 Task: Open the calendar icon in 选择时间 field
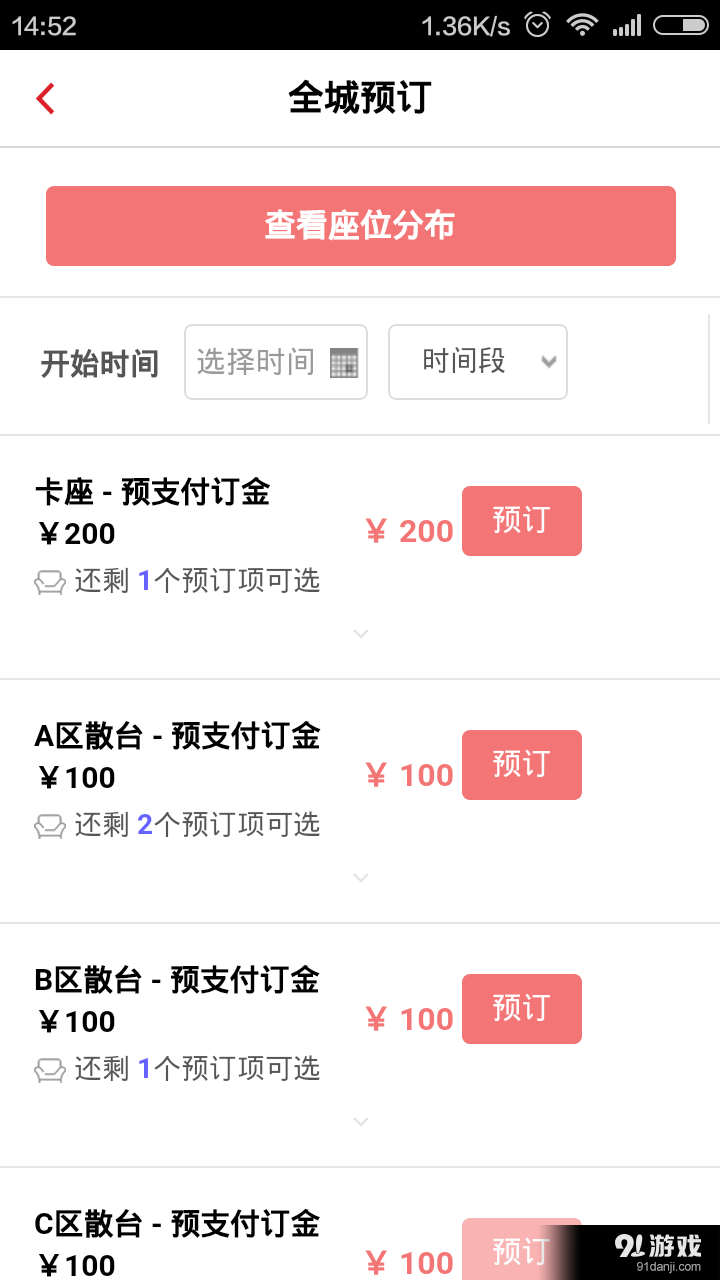[346, 363]
